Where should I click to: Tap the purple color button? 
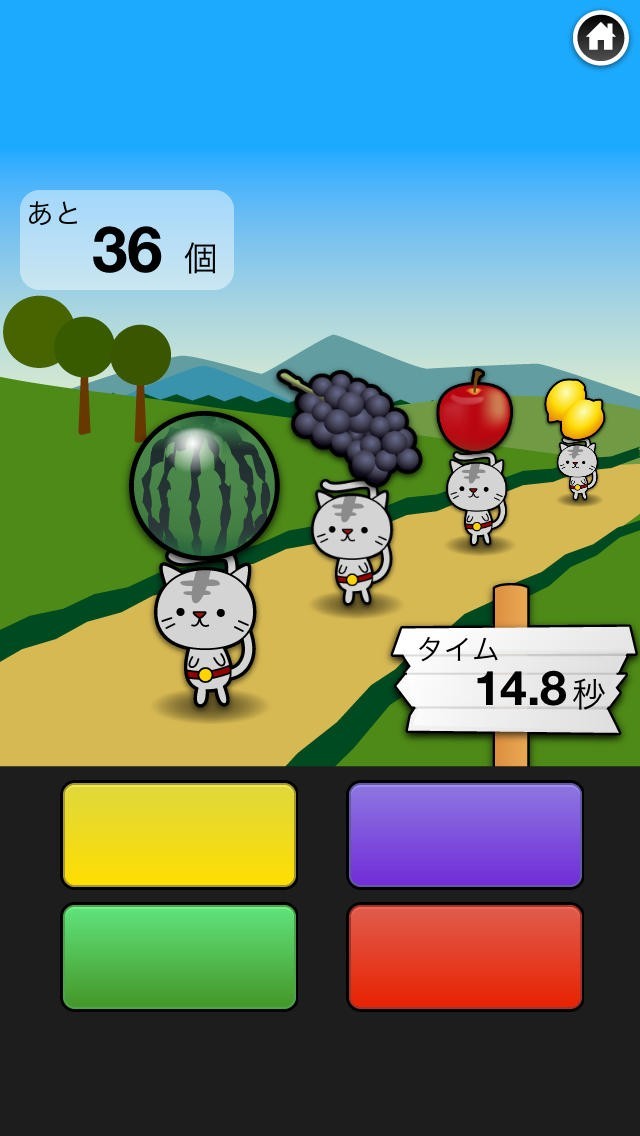click(465, 835)
